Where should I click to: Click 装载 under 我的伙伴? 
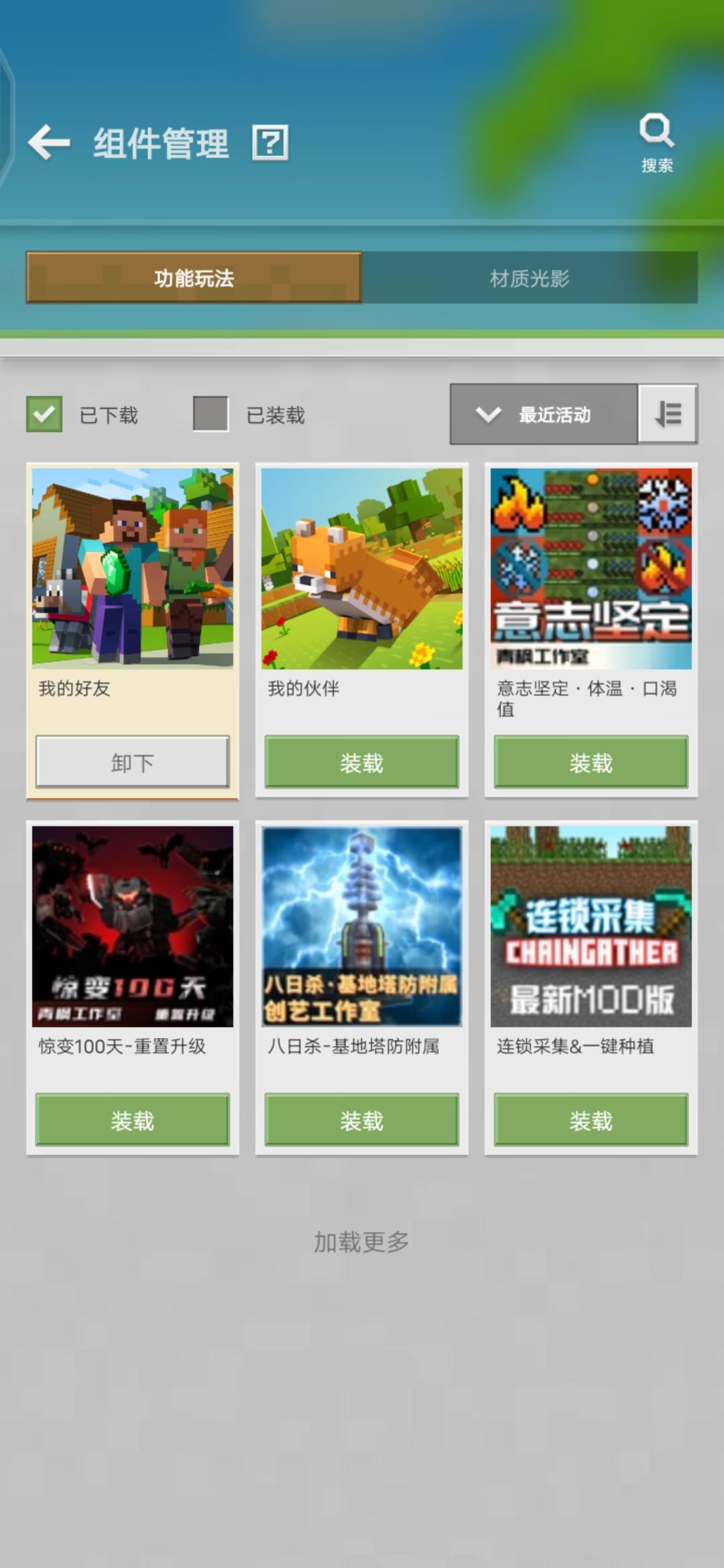click(361, 762)
